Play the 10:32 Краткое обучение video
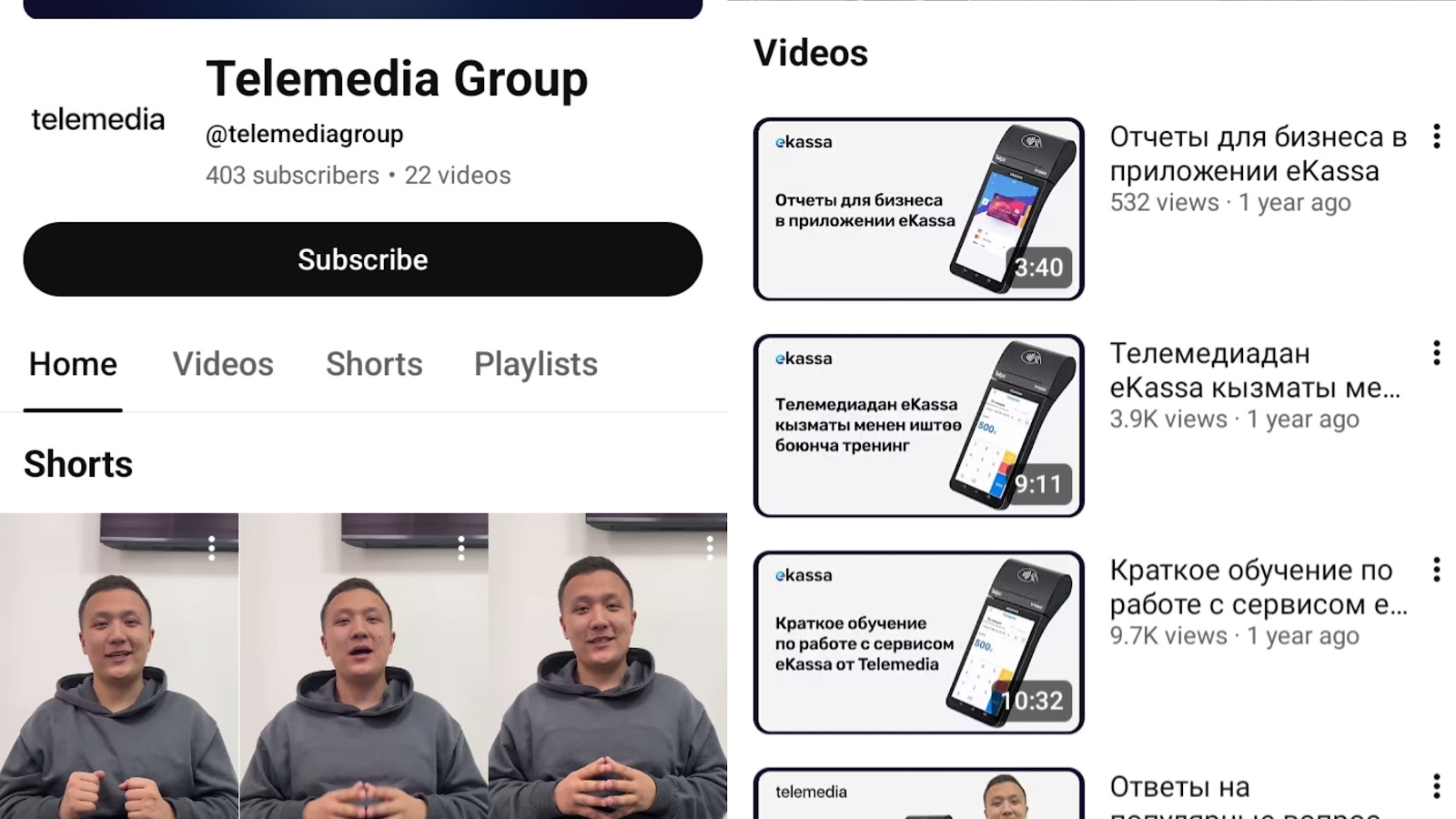Image resolution: width=1456 pixels, height=819 pixels. (x=918, y=642)
